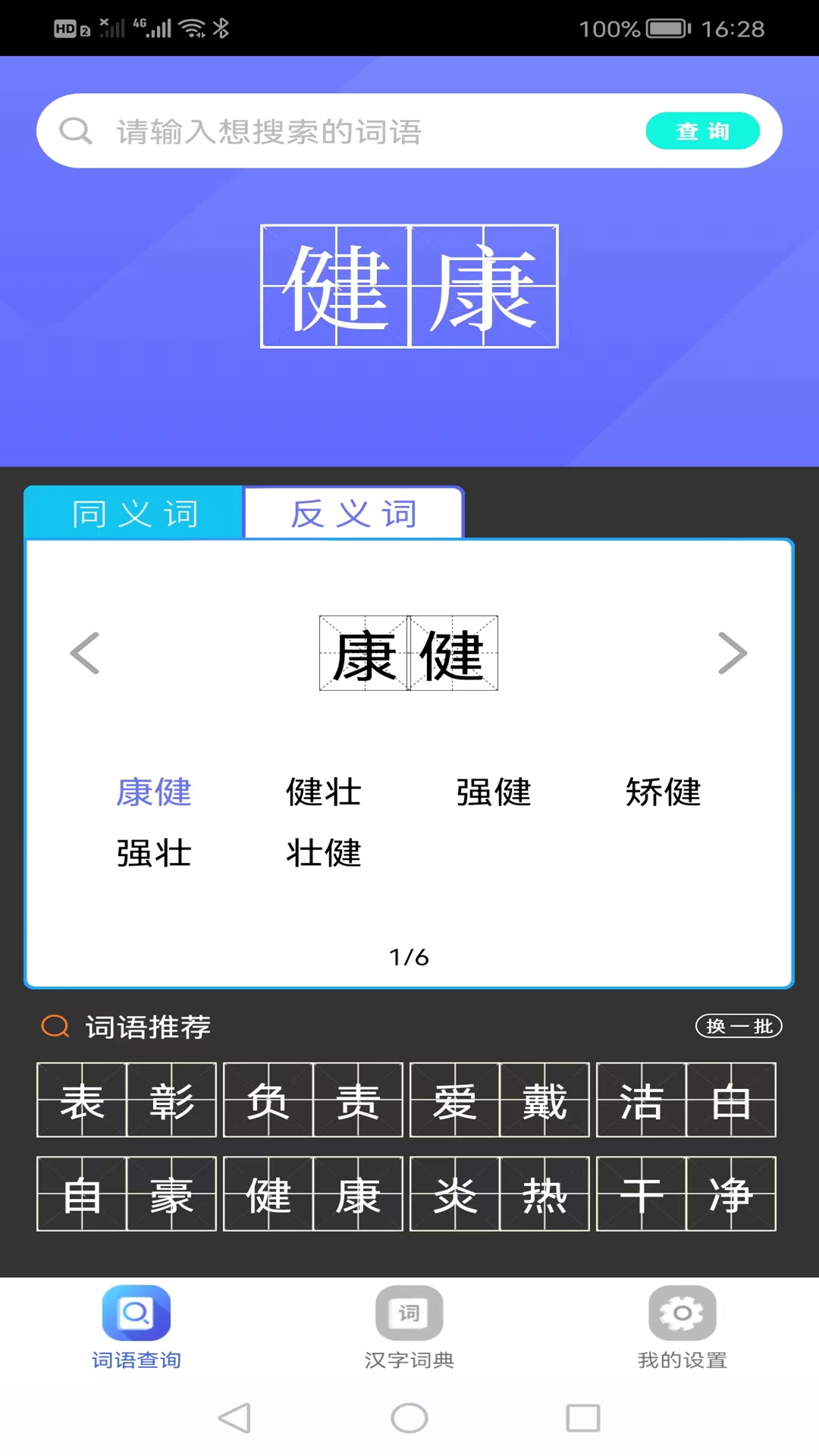The image size is (819, 1456).
Task: Open the recommended word 表彰
Action: click(127, 1100)
